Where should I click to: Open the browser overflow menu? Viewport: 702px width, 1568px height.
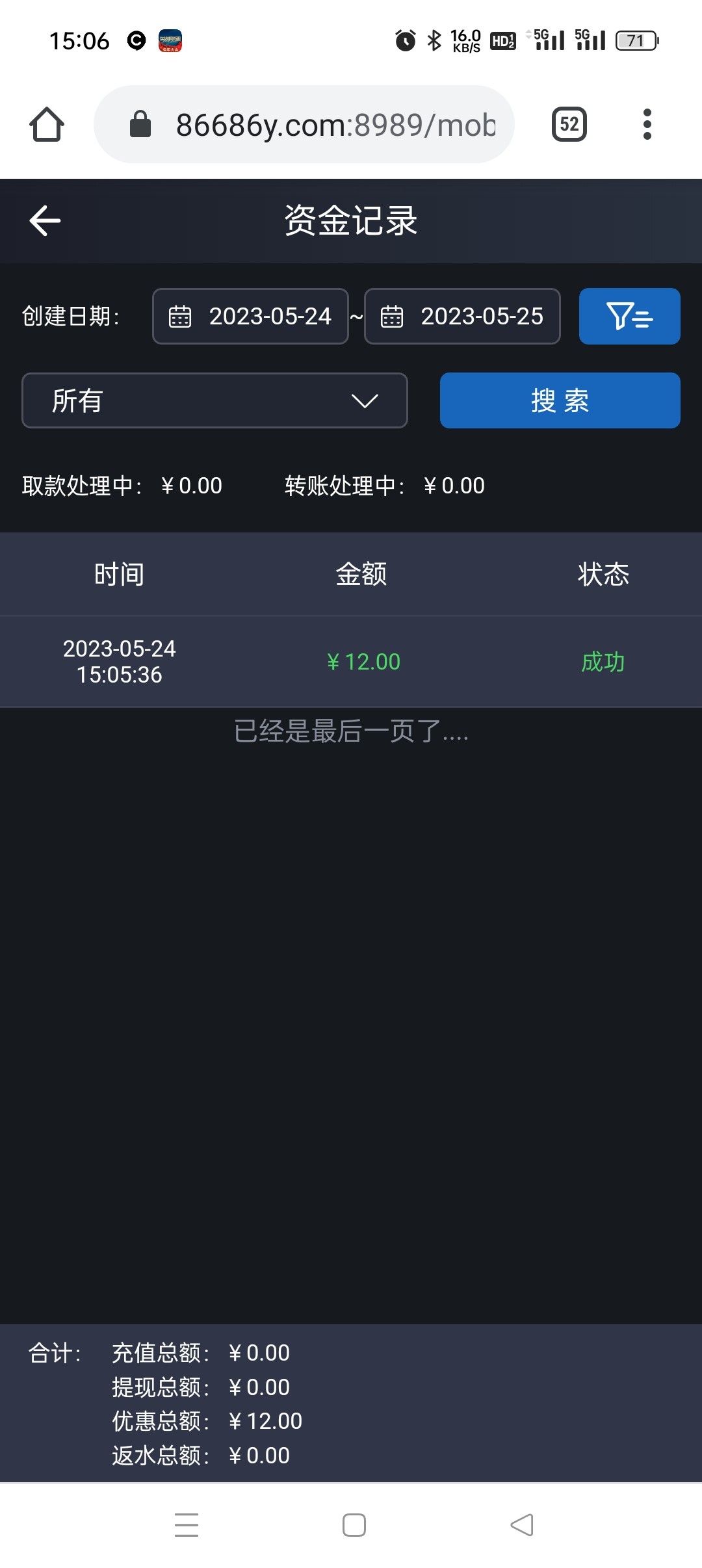click(647, 124)
